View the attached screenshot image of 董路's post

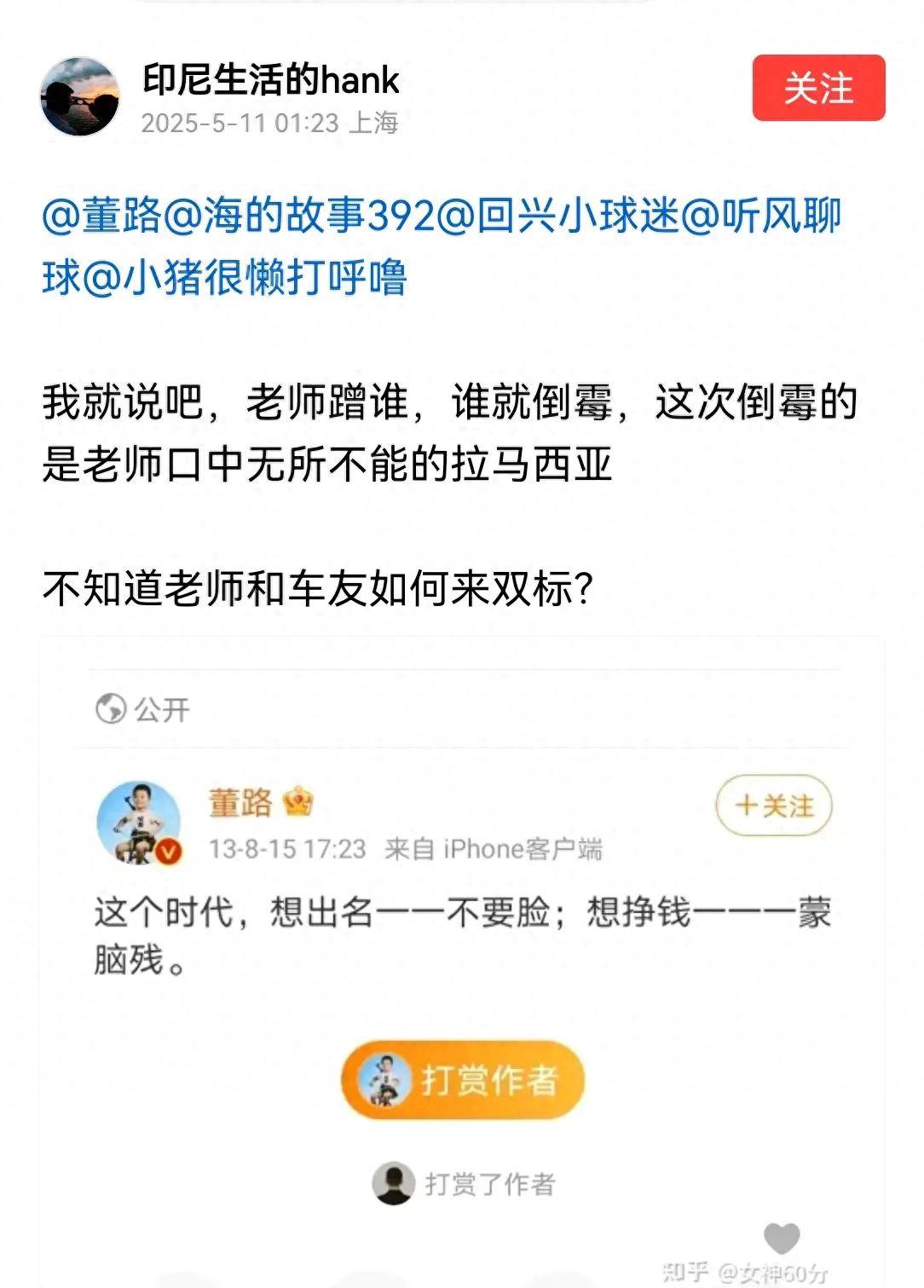[x=461, y=955]
